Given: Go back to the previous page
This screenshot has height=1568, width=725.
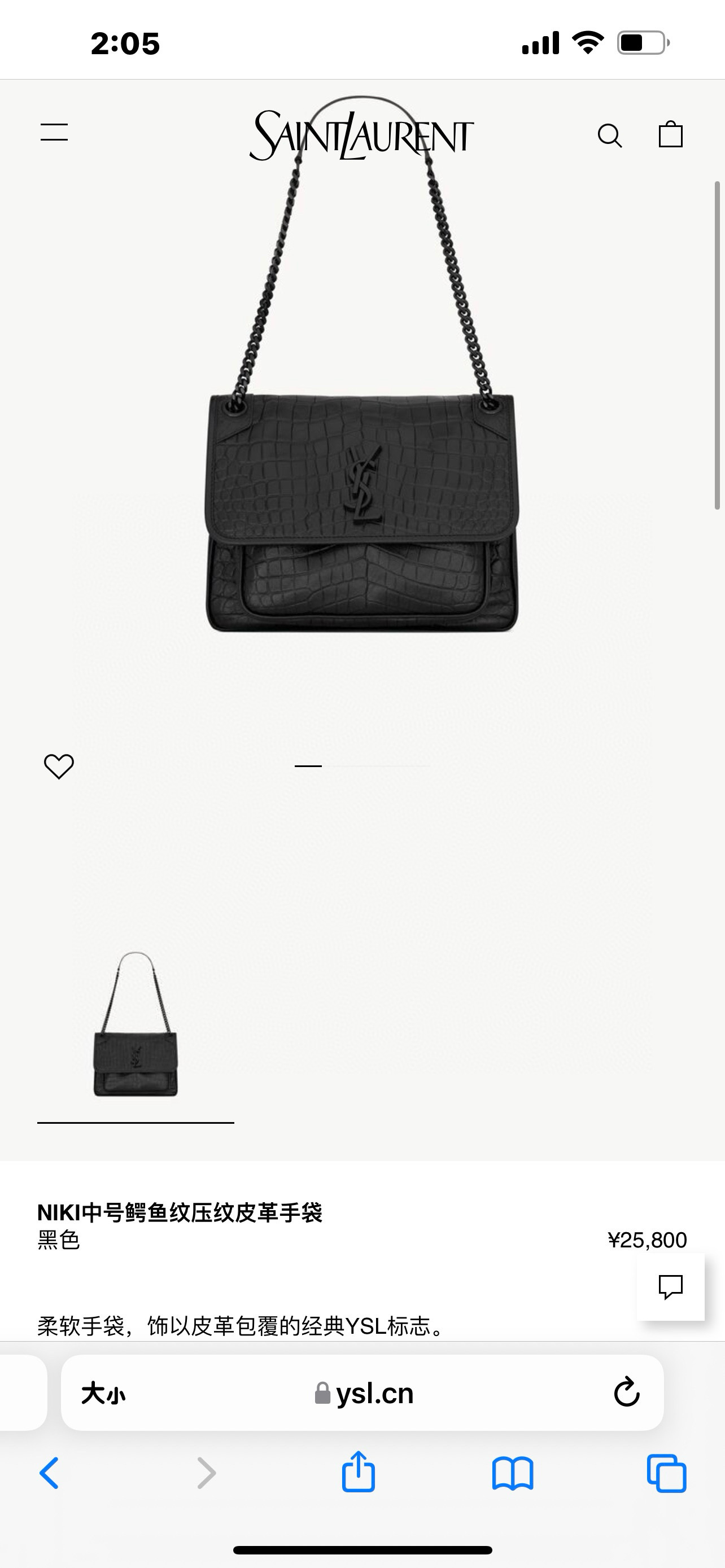Looking at the screenshot, I should tap(49, 1473).
